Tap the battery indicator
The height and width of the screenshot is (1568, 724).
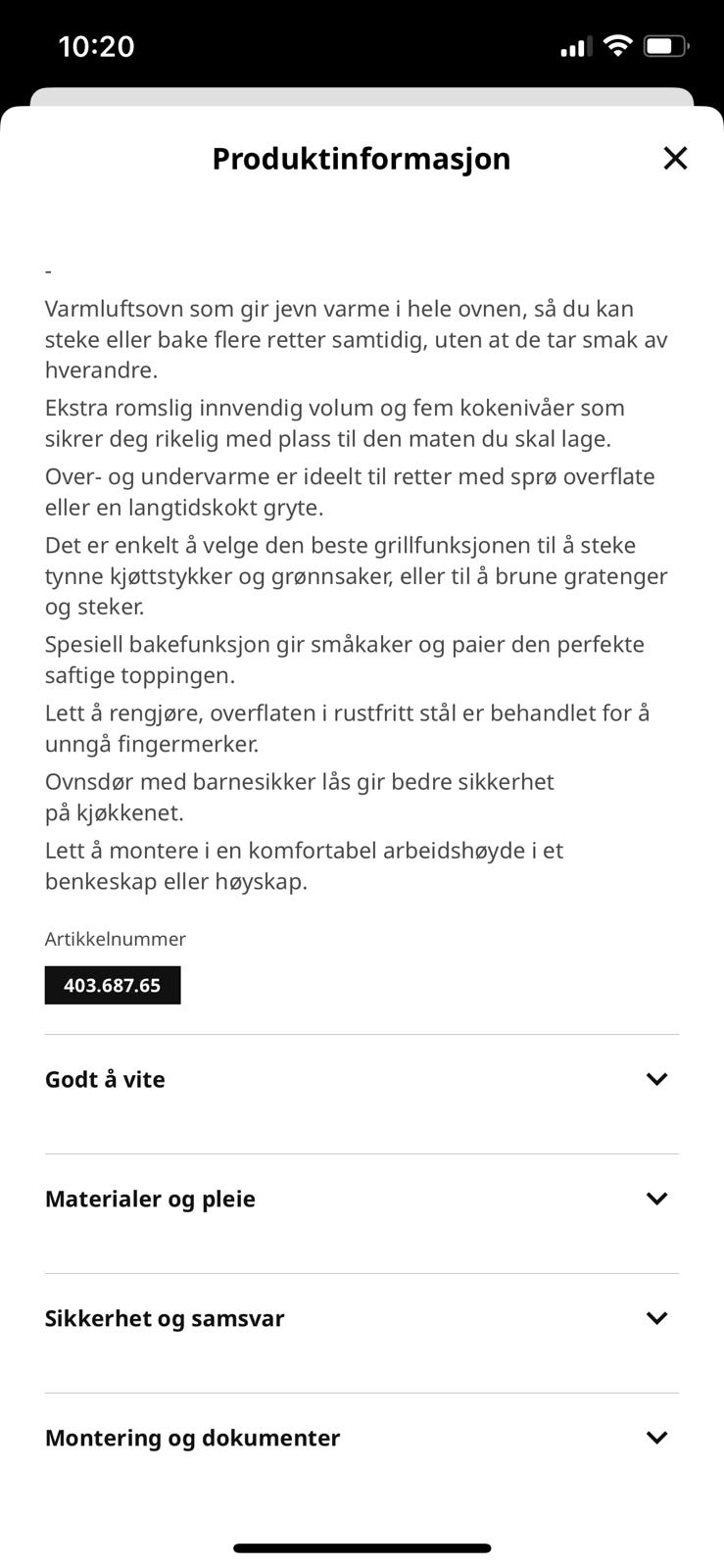[664, 45]
